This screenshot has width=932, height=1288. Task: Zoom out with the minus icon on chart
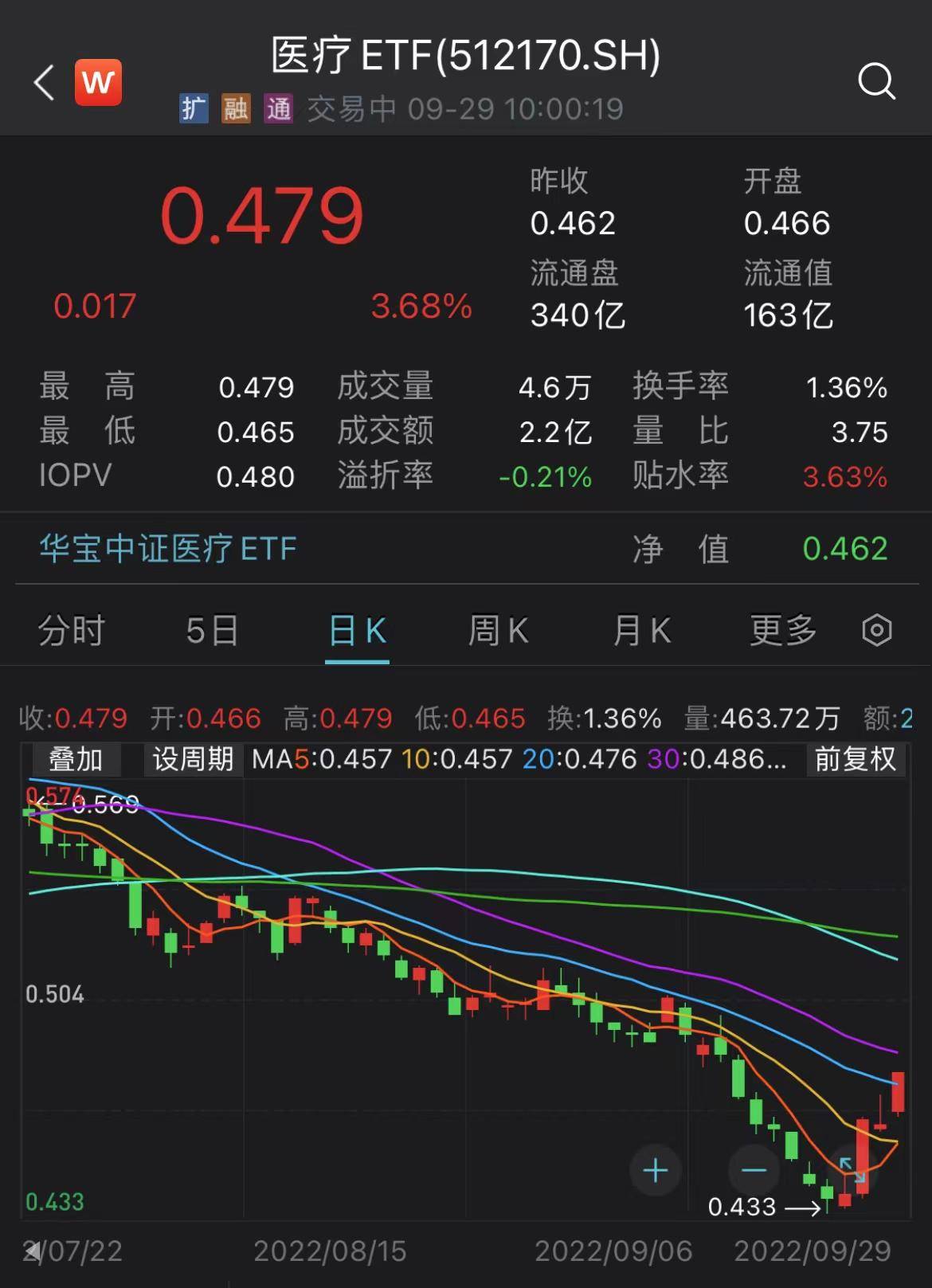[754, 1169]
